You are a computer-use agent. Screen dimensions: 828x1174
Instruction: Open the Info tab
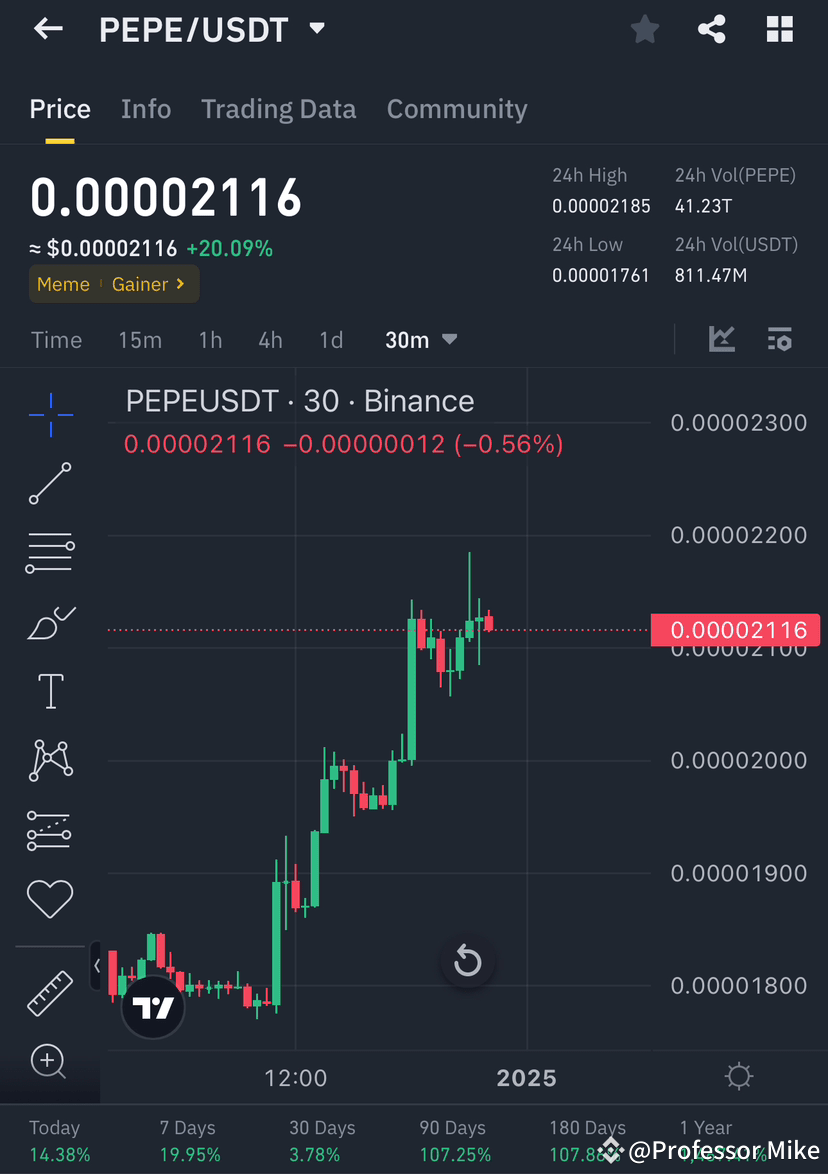coord(146,108)
